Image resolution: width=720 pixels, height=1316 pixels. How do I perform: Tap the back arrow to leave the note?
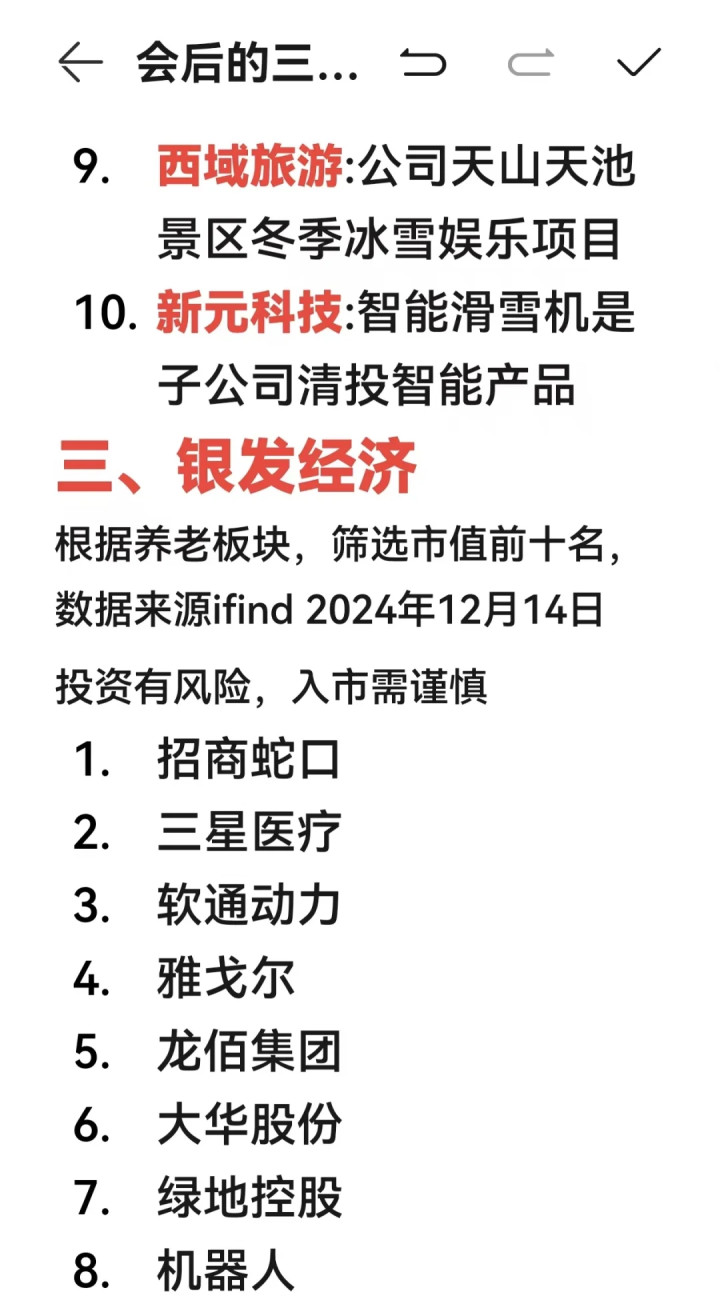pyautogui.click(x=81, y=63)
